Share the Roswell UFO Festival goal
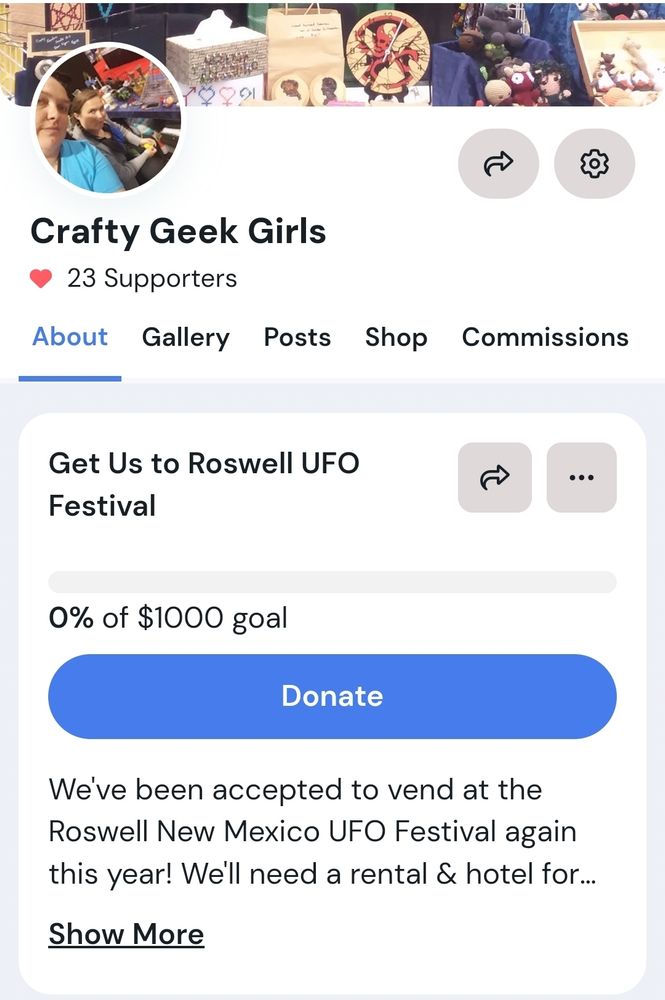 494,478
